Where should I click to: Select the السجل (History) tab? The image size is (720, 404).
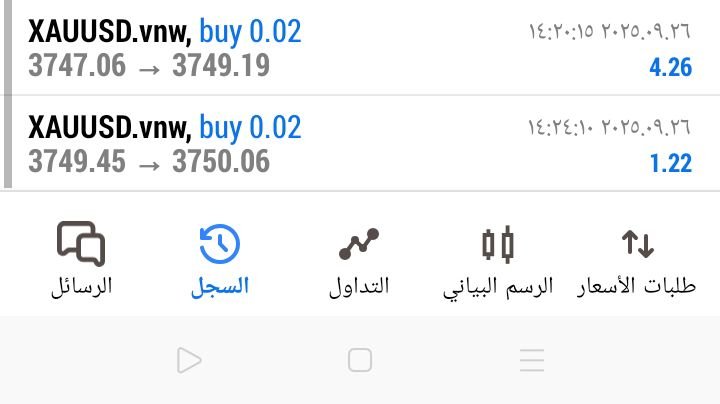click(x=220, y=260)
